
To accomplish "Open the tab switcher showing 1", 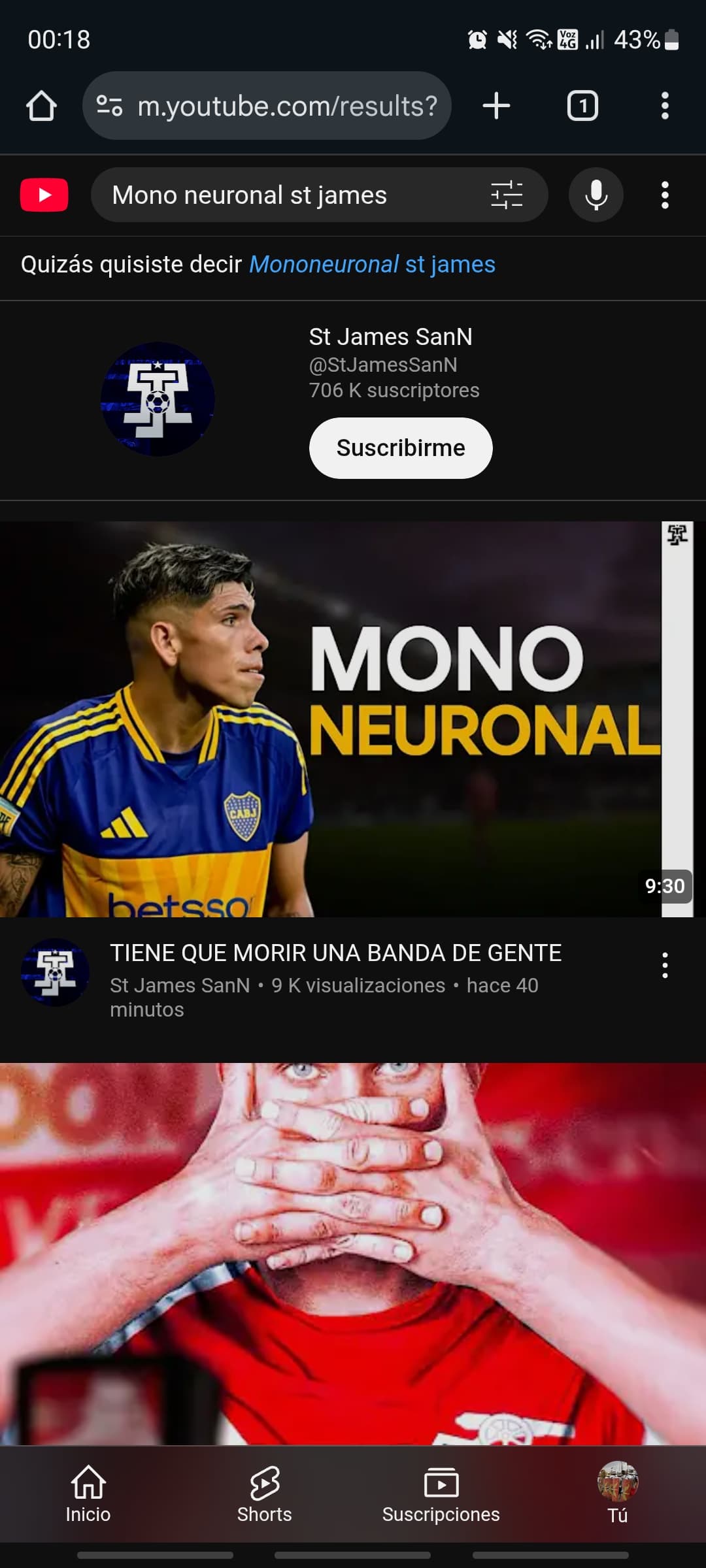I will (582, 106).
